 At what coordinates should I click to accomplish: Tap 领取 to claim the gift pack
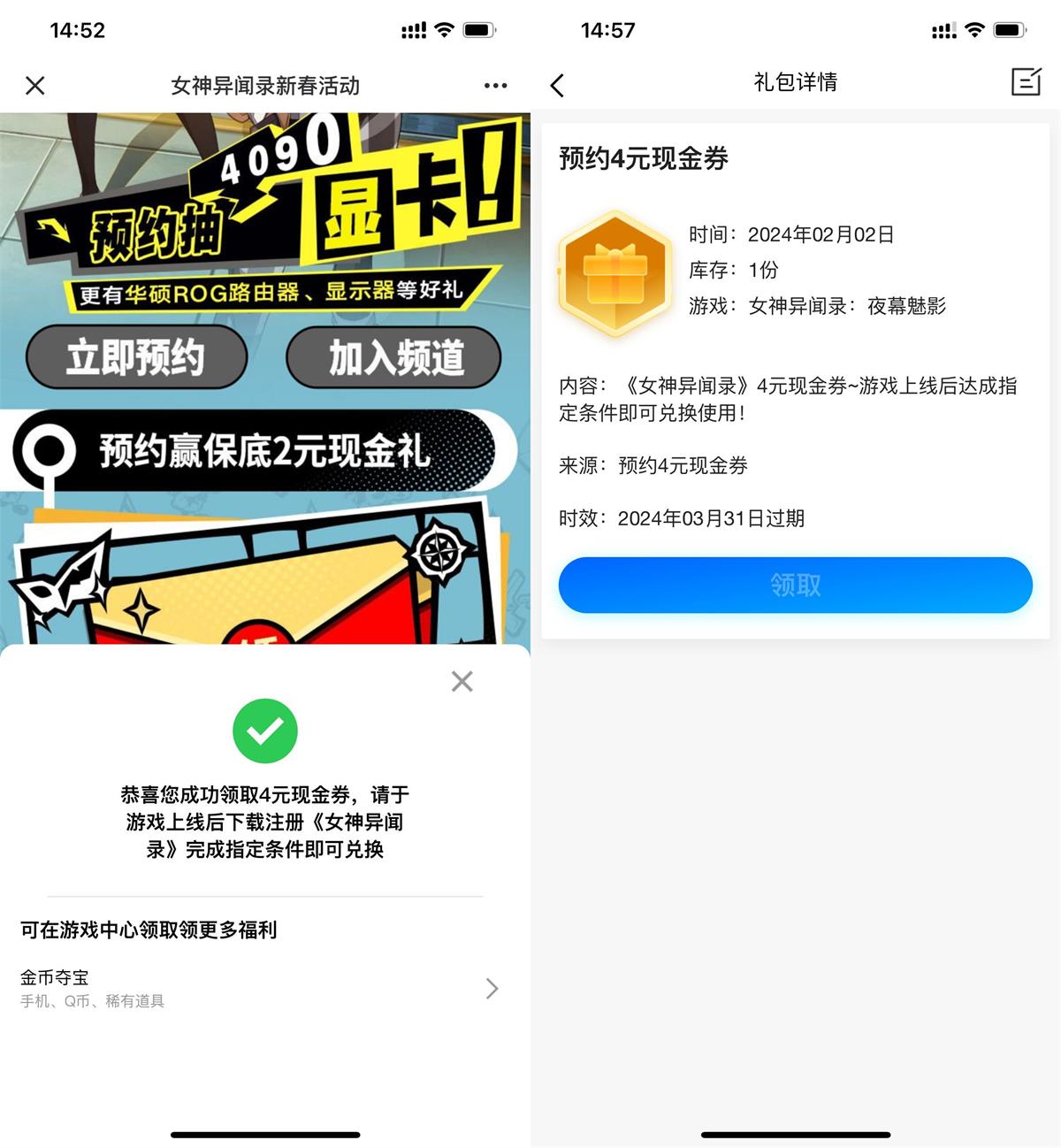(x=795, y=585)
